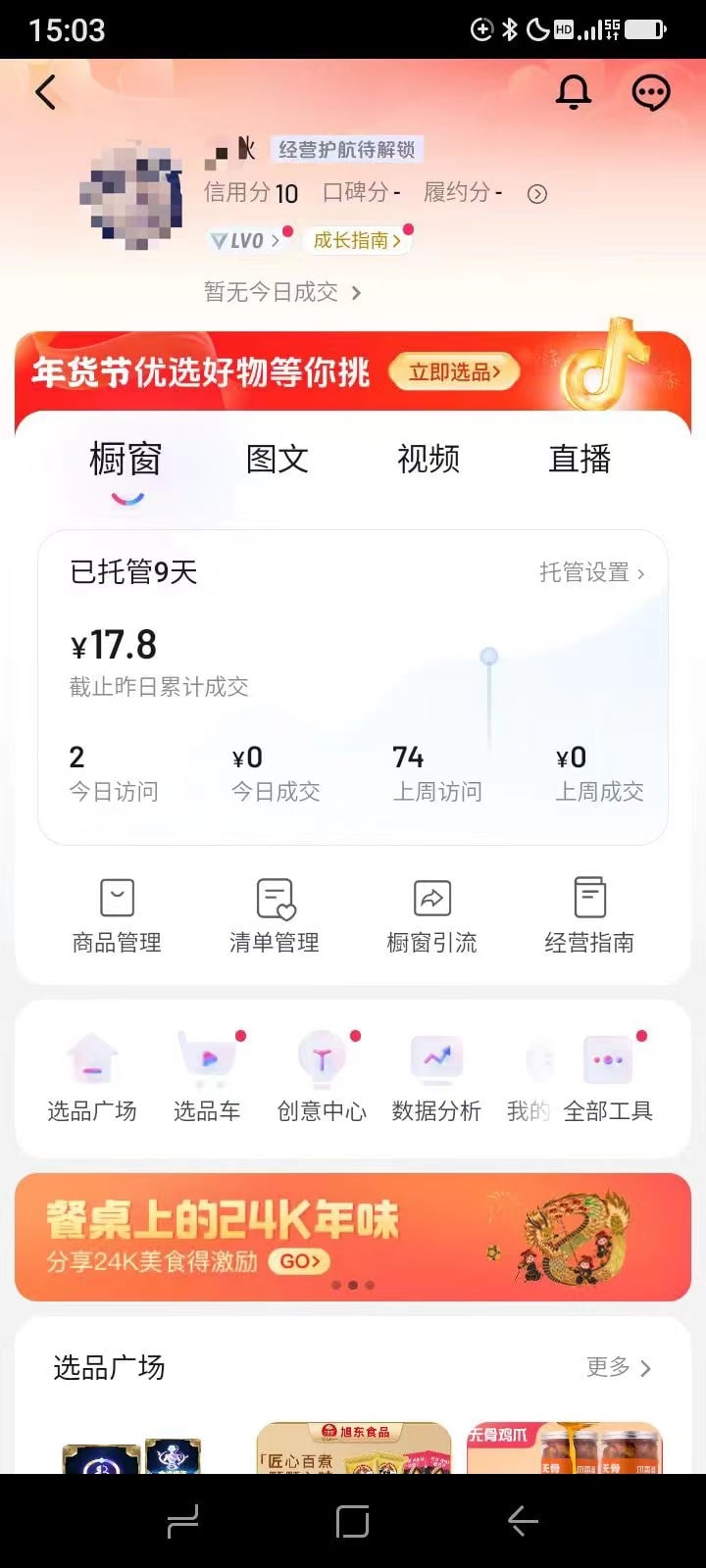Screen dimensions: 706x1568
Task: Switch to the 图文 tab
Action: click(277, 459)
